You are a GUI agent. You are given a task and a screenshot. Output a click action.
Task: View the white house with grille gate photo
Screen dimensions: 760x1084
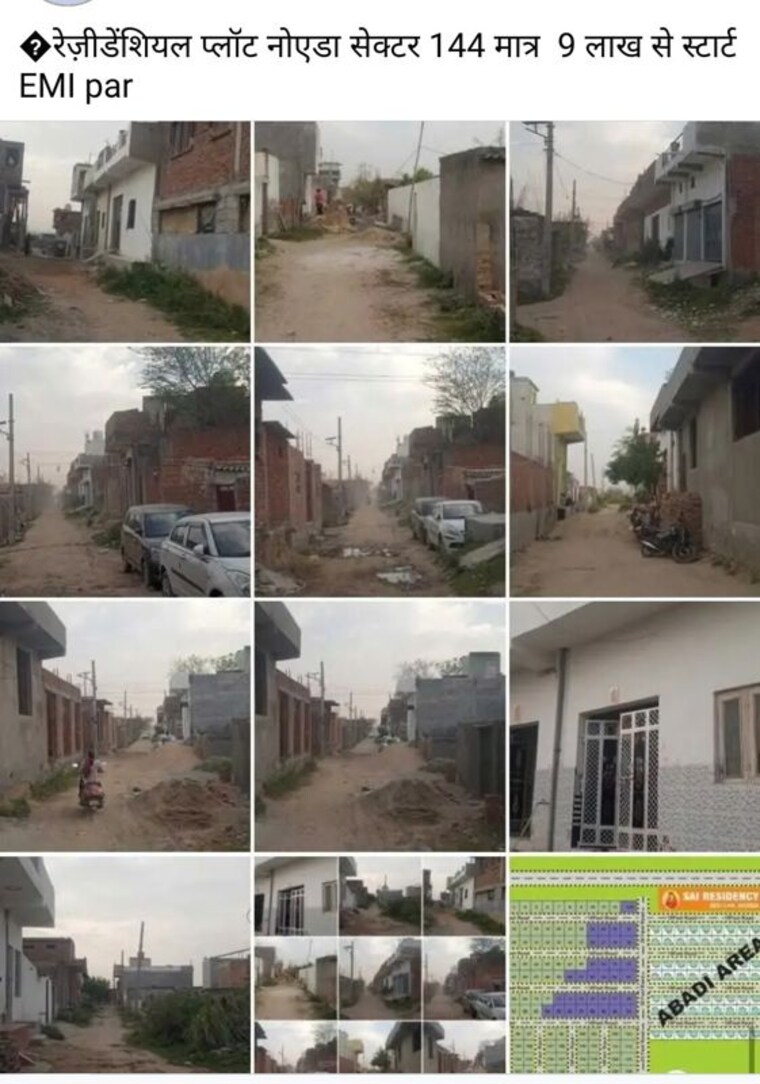pyautogui.click(x=634, y=725)
